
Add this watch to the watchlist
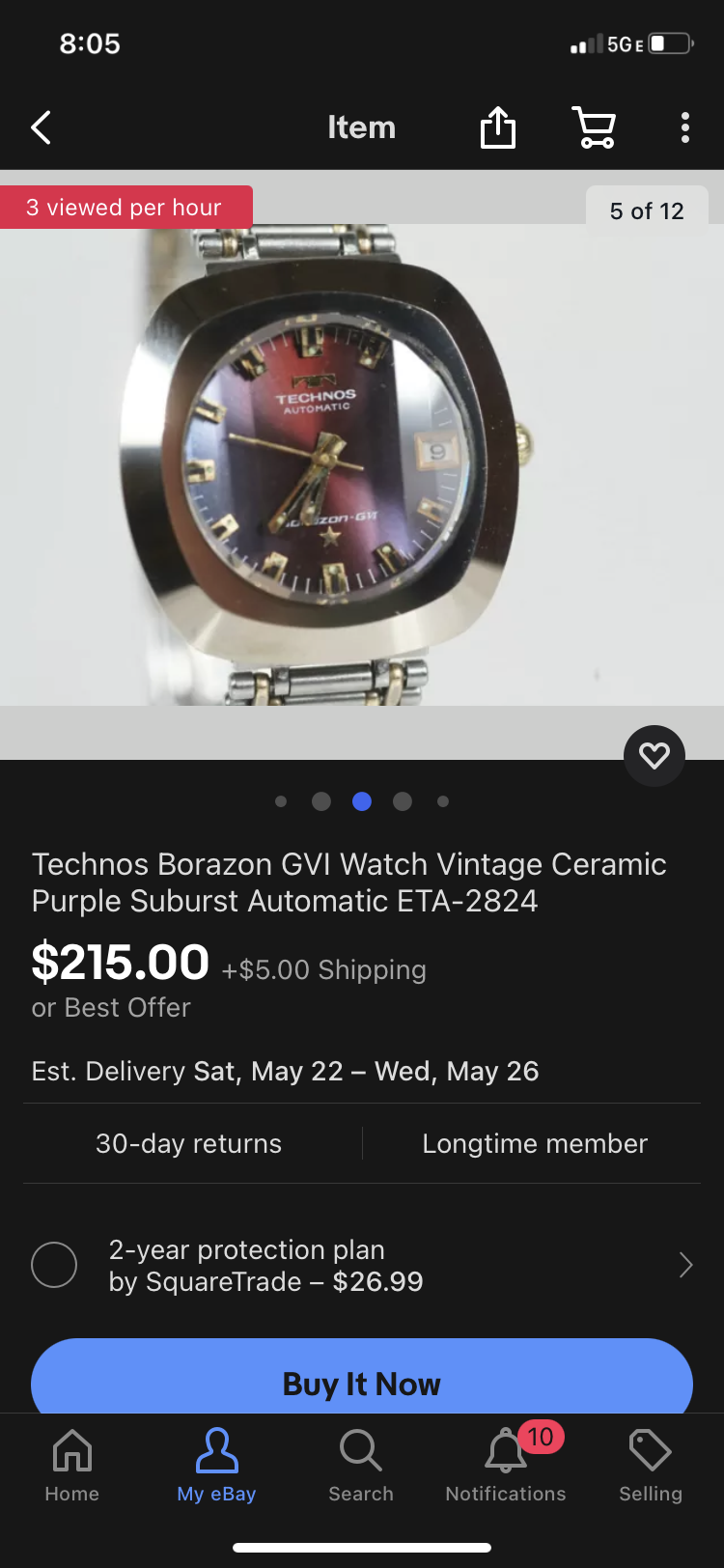(x=654, y=755)
